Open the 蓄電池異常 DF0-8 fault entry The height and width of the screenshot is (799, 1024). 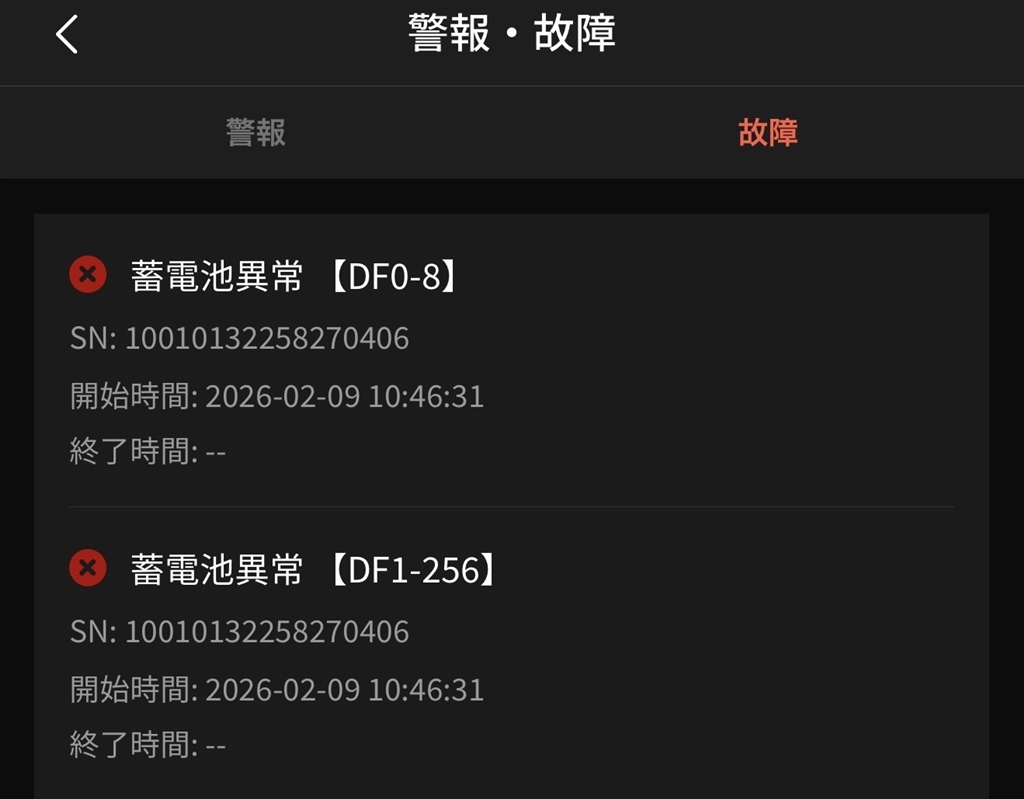[296, 277]
